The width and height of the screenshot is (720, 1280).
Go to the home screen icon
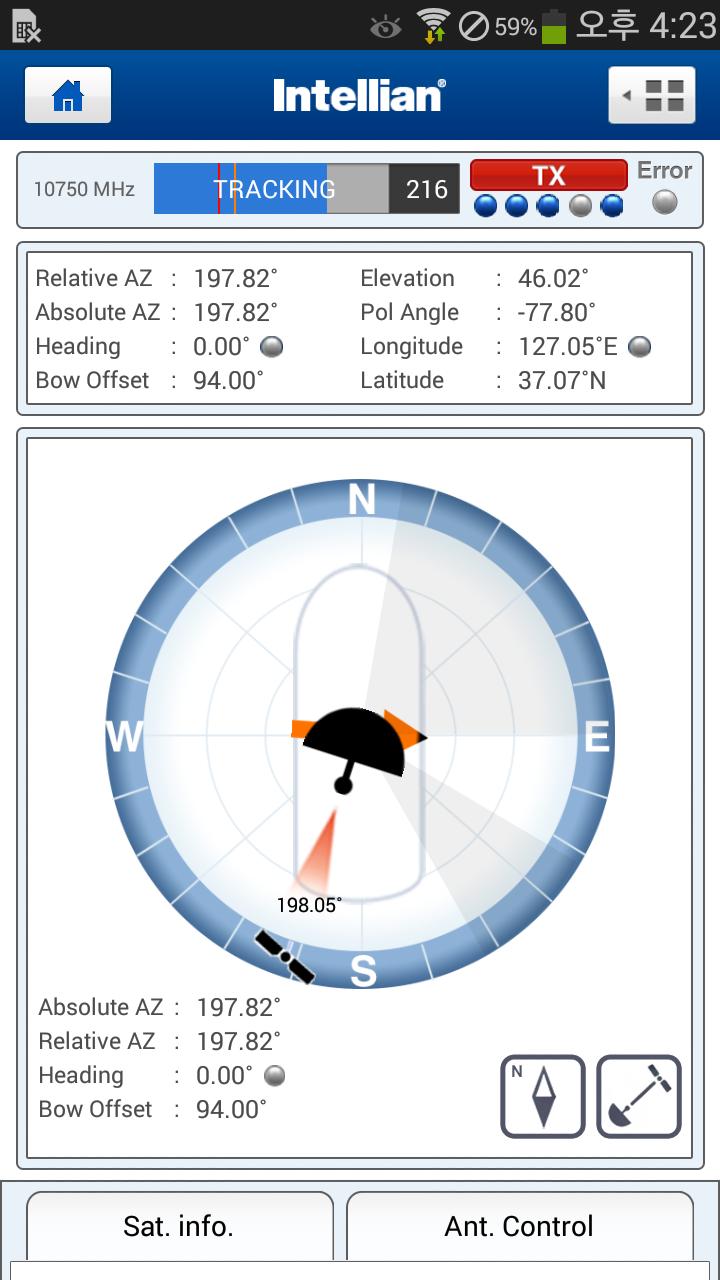[x=68, y=96]
